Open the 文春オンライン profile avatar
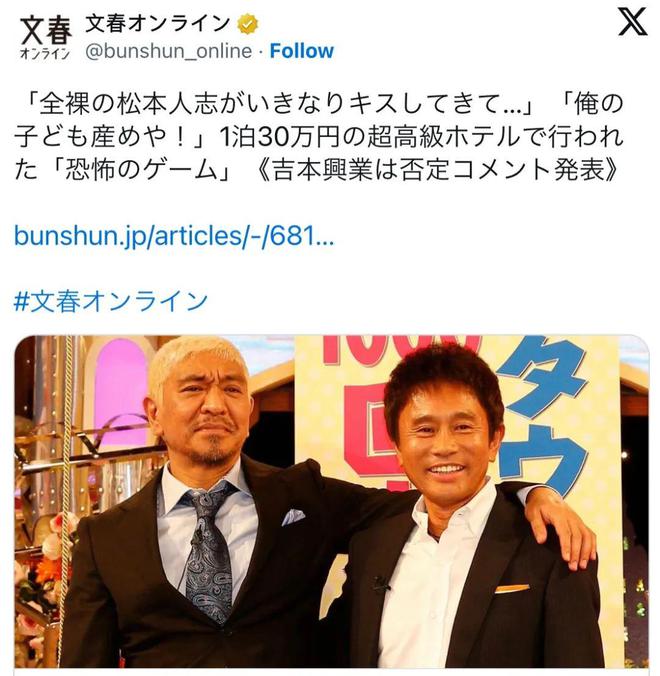Screen dimensions: 660x676 [43, 36]
